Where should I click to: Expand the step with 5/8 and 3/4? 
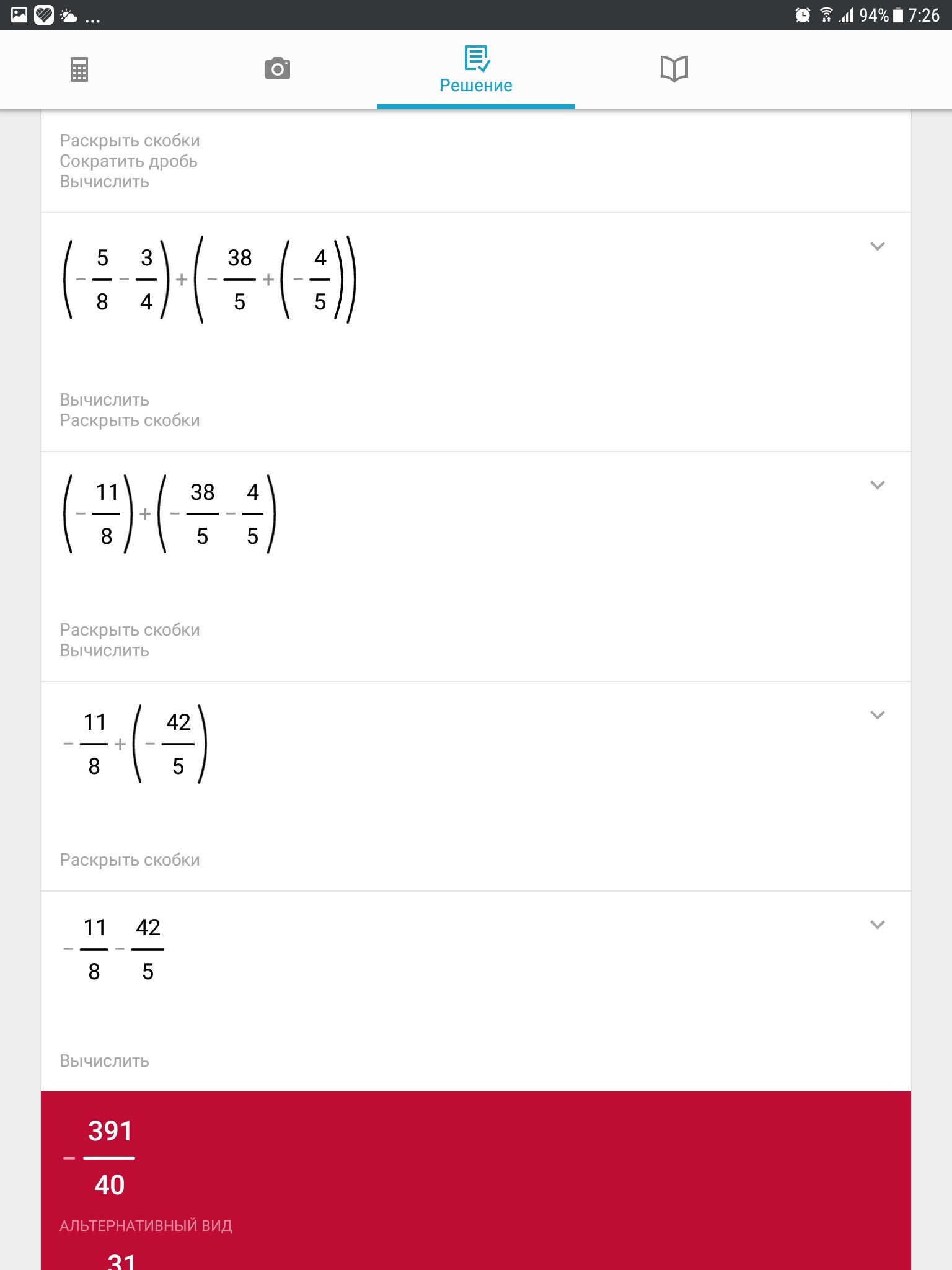[877, 246]
